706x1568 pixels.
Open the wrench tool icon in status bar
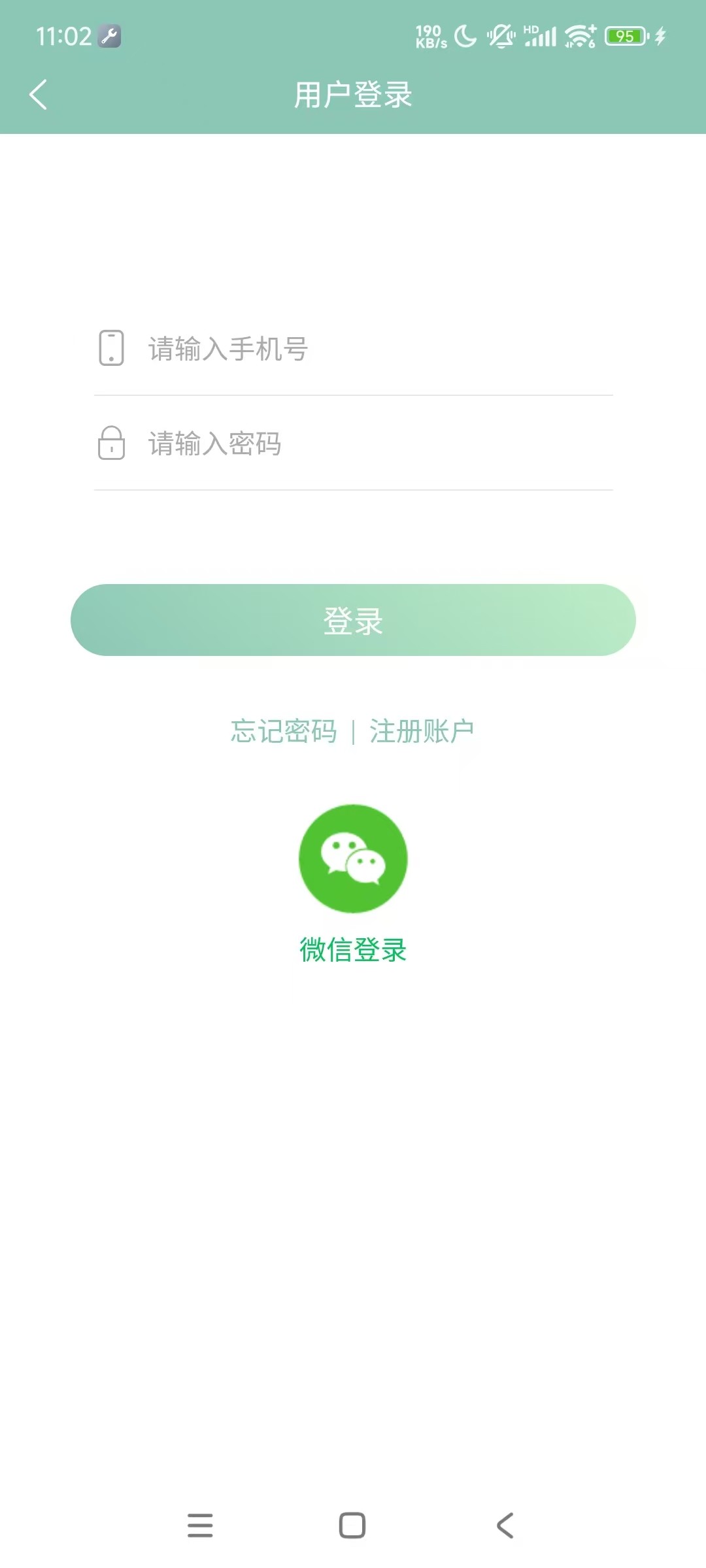tap(110, 36)
